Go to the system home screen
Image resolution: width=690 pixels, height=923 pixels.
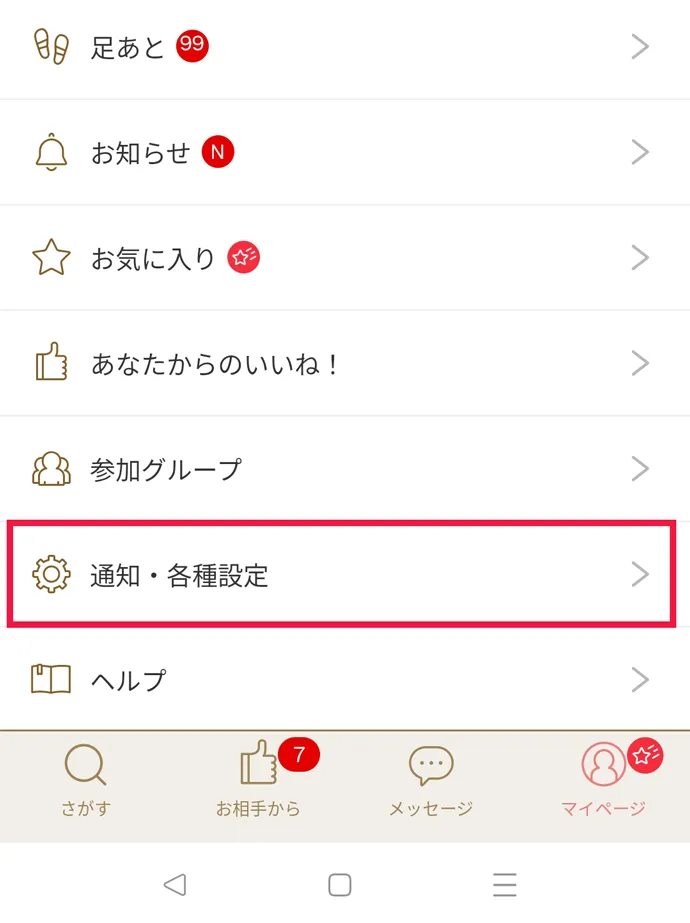[x=340, y=884]
